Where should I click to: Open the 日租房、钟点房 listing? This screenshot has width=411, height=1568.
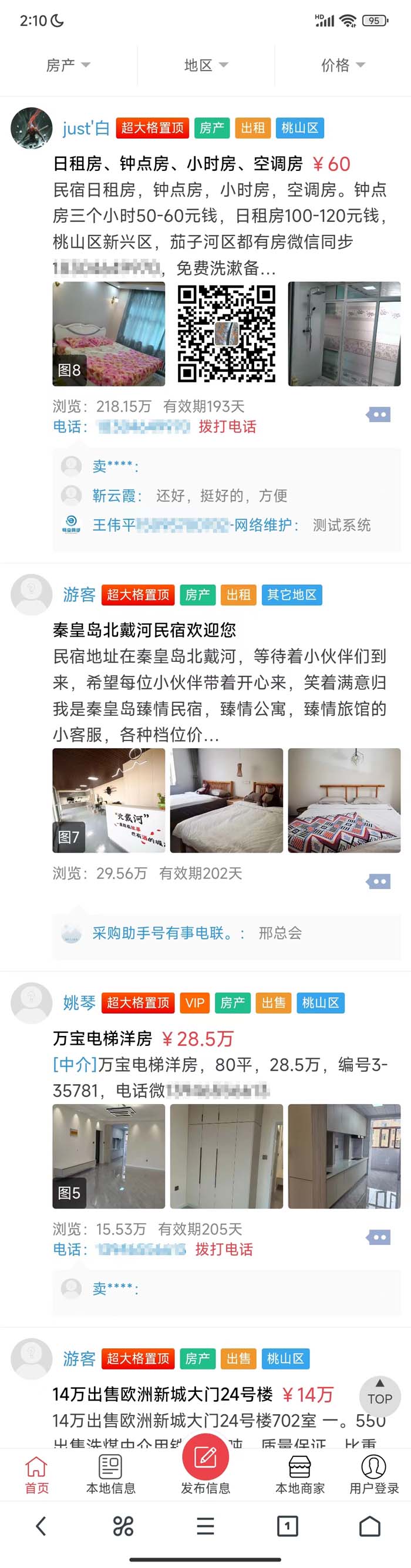(177, 164)
